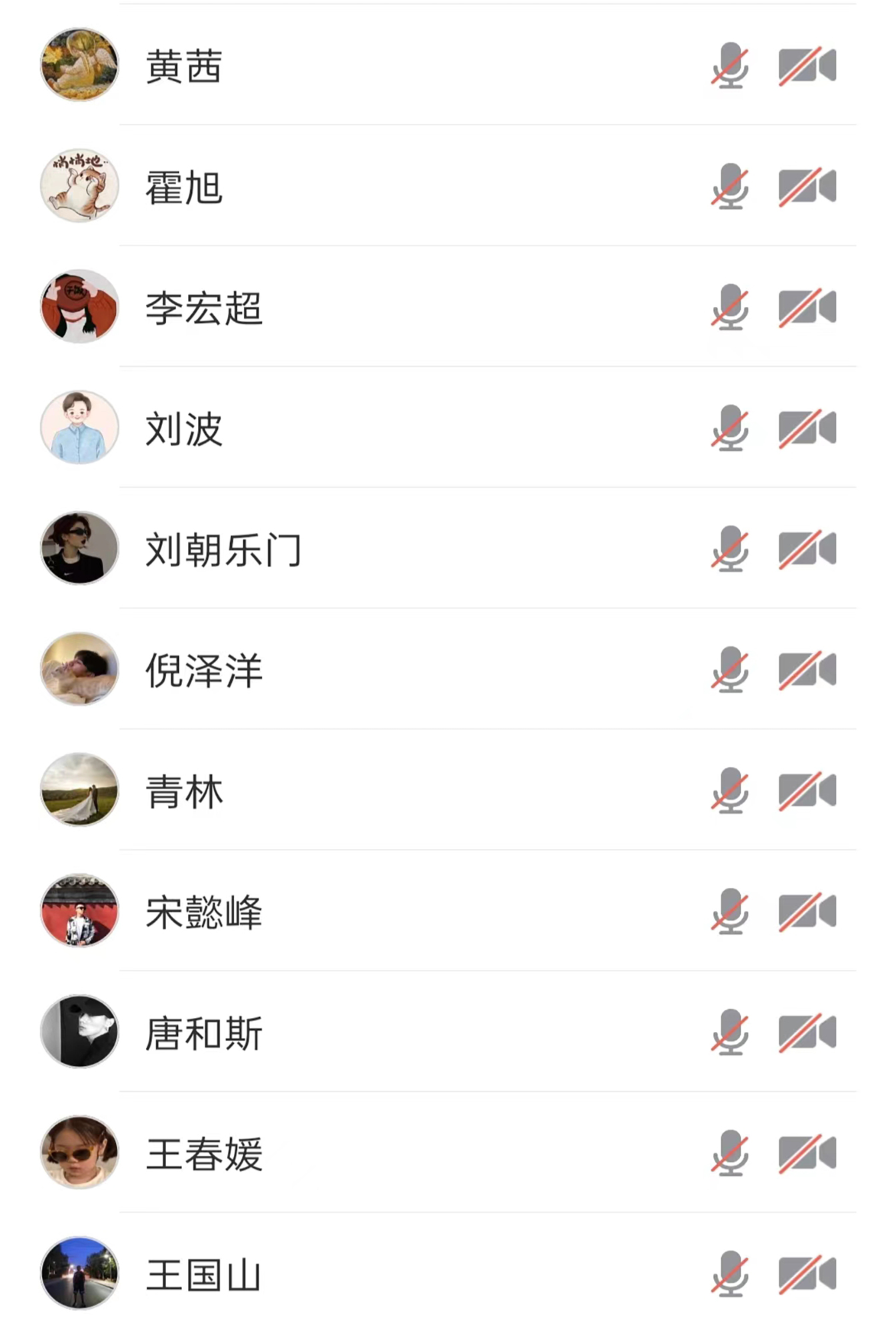
Task: Tap the disabled camera icon for 刘波
Action: click(807, 428)
